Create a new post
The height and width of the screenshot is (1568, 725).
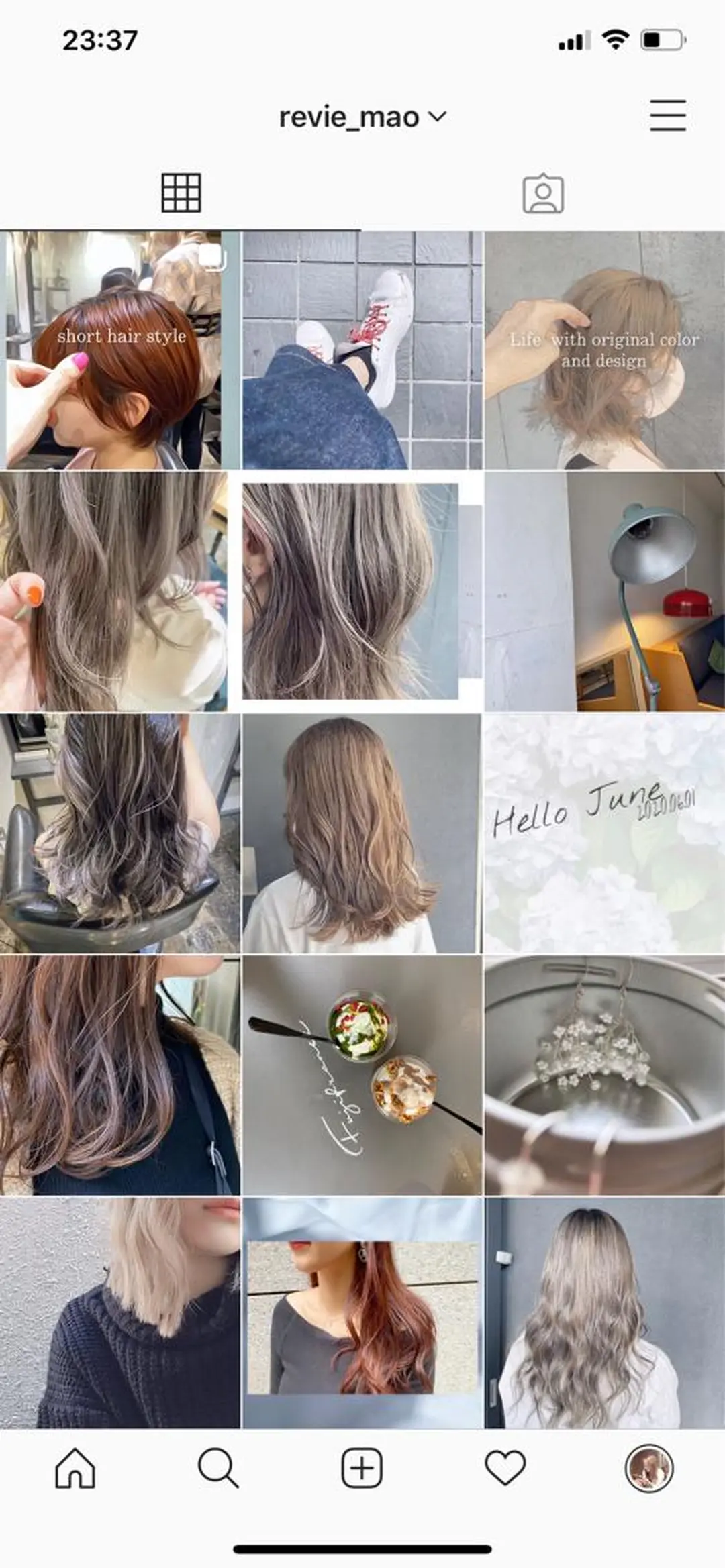[x=362, y=1469]
